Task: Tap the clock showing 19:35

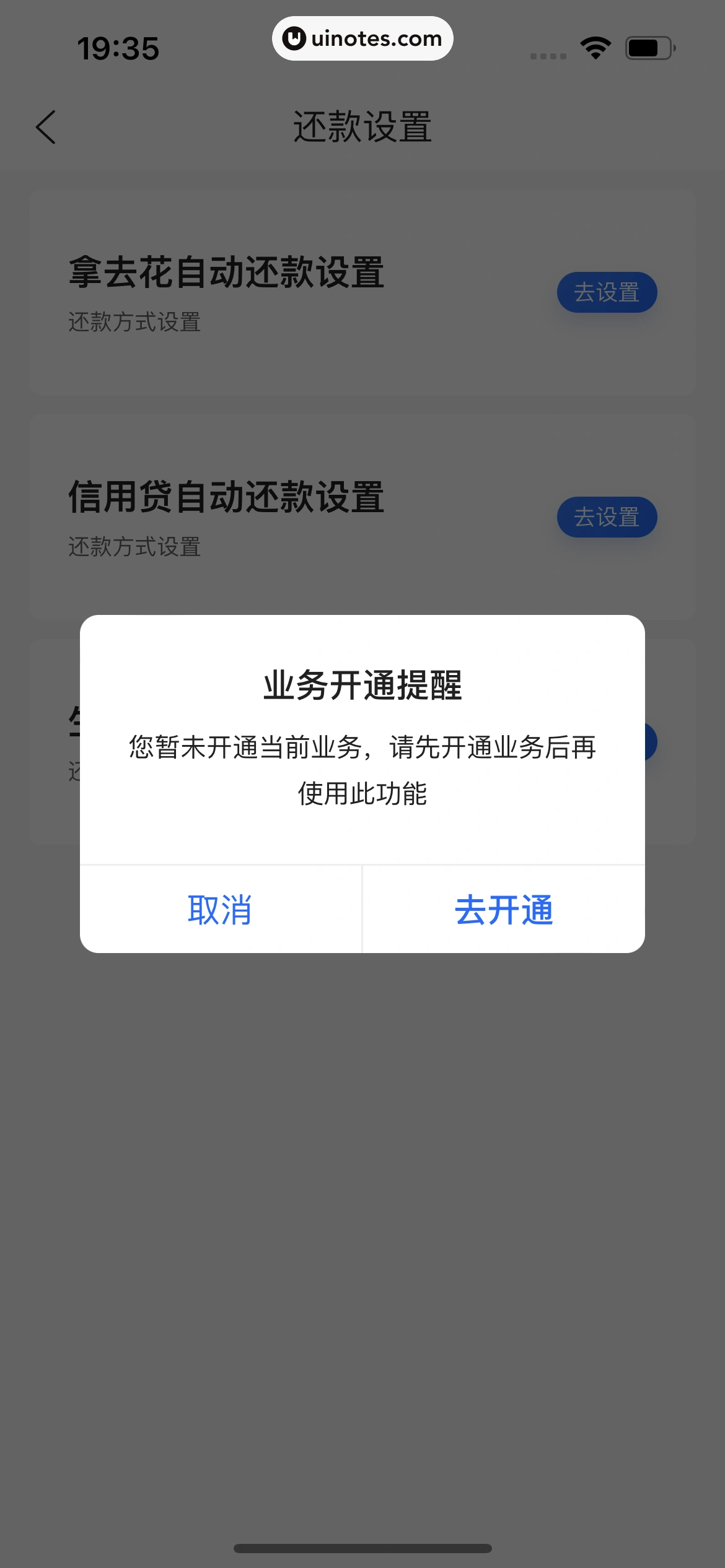Action: point(116,47)
